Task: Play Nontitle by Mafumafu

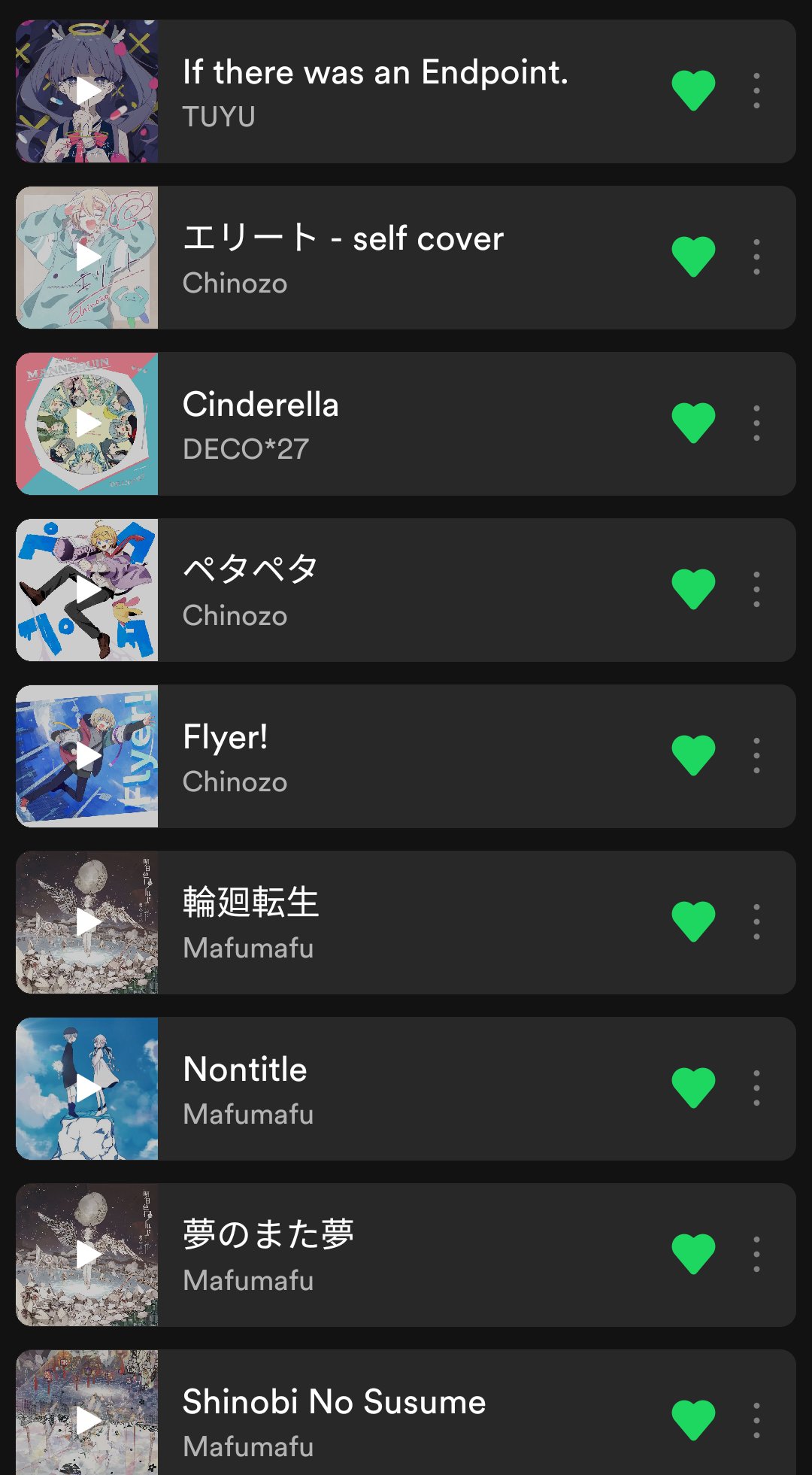Action: (87, 1088)
